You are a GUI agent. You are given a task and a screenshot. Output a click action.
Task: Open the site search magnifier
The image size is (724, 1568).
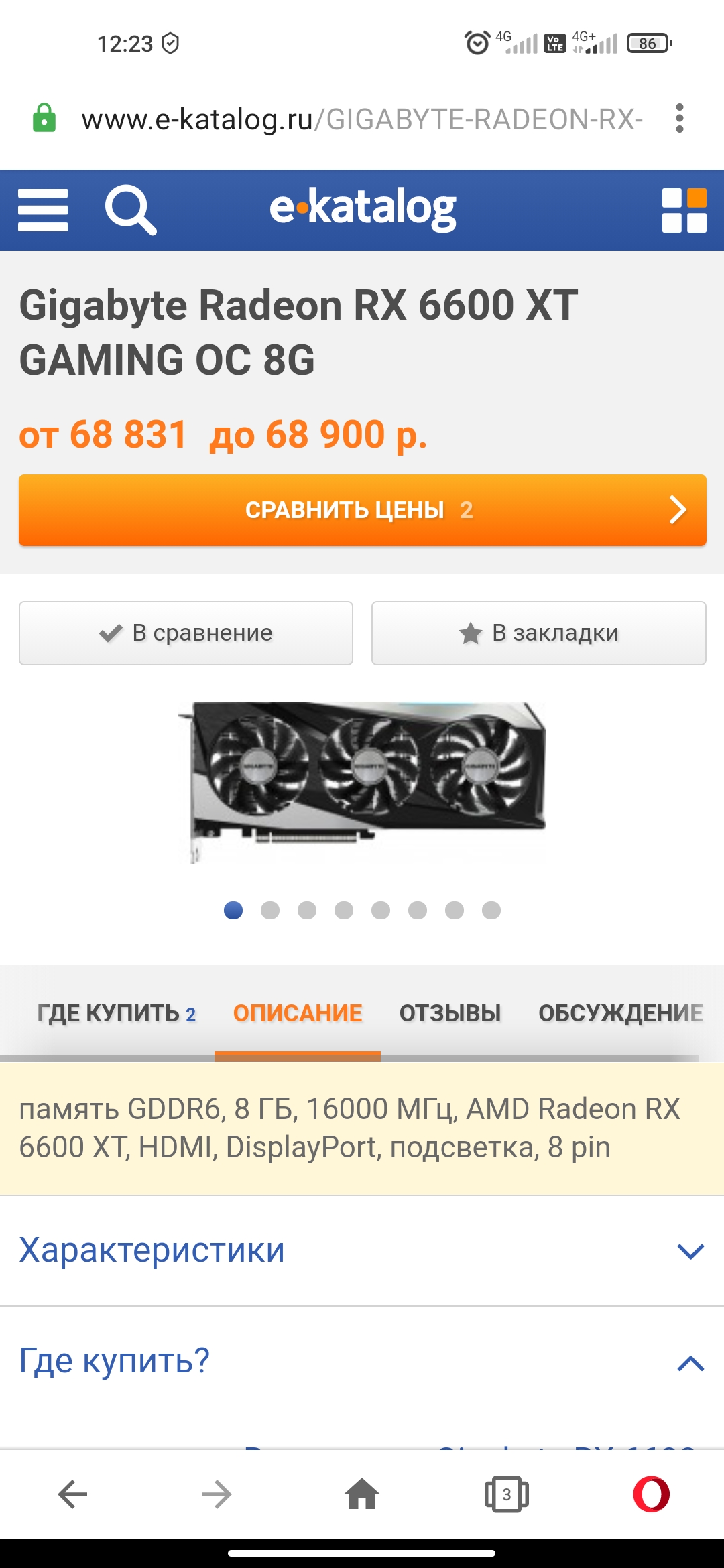click(131, 210)
